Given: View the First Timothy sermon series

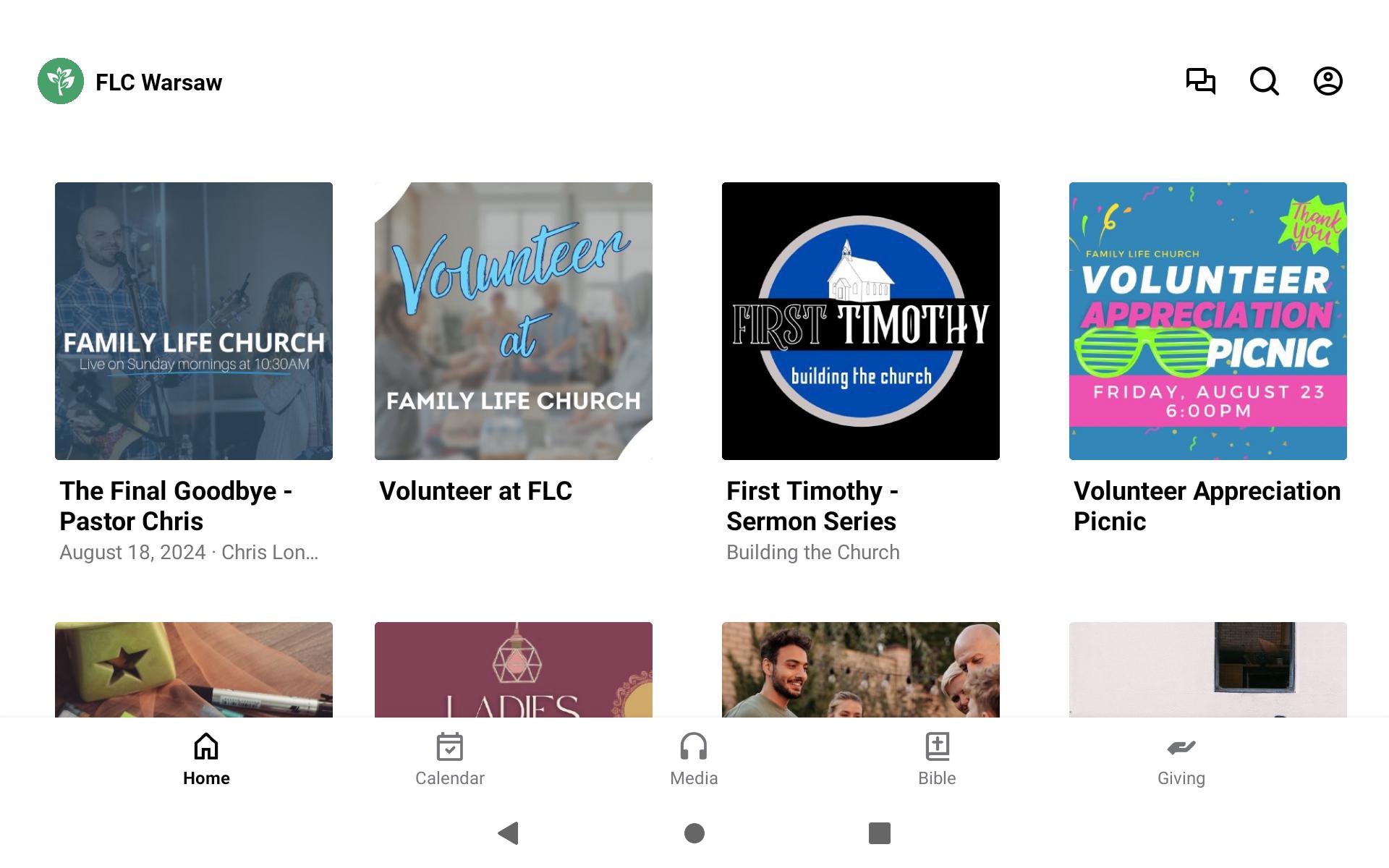Looking at the screenshot, I should [861, 321].
